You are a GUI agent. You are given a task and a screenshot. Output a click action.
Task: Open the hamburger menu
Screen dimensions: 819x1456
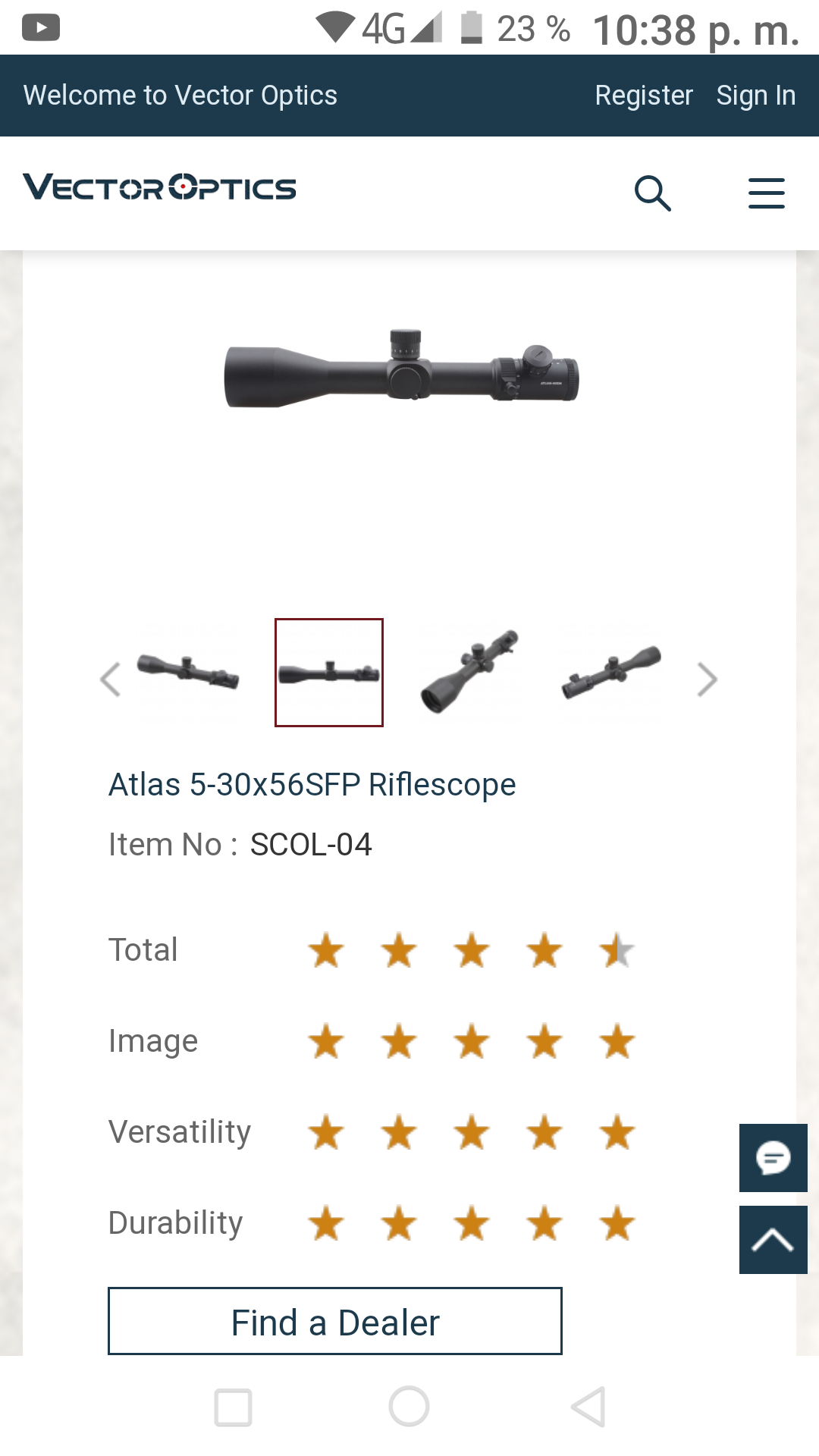pyautogui.click(x=766, y=193)
